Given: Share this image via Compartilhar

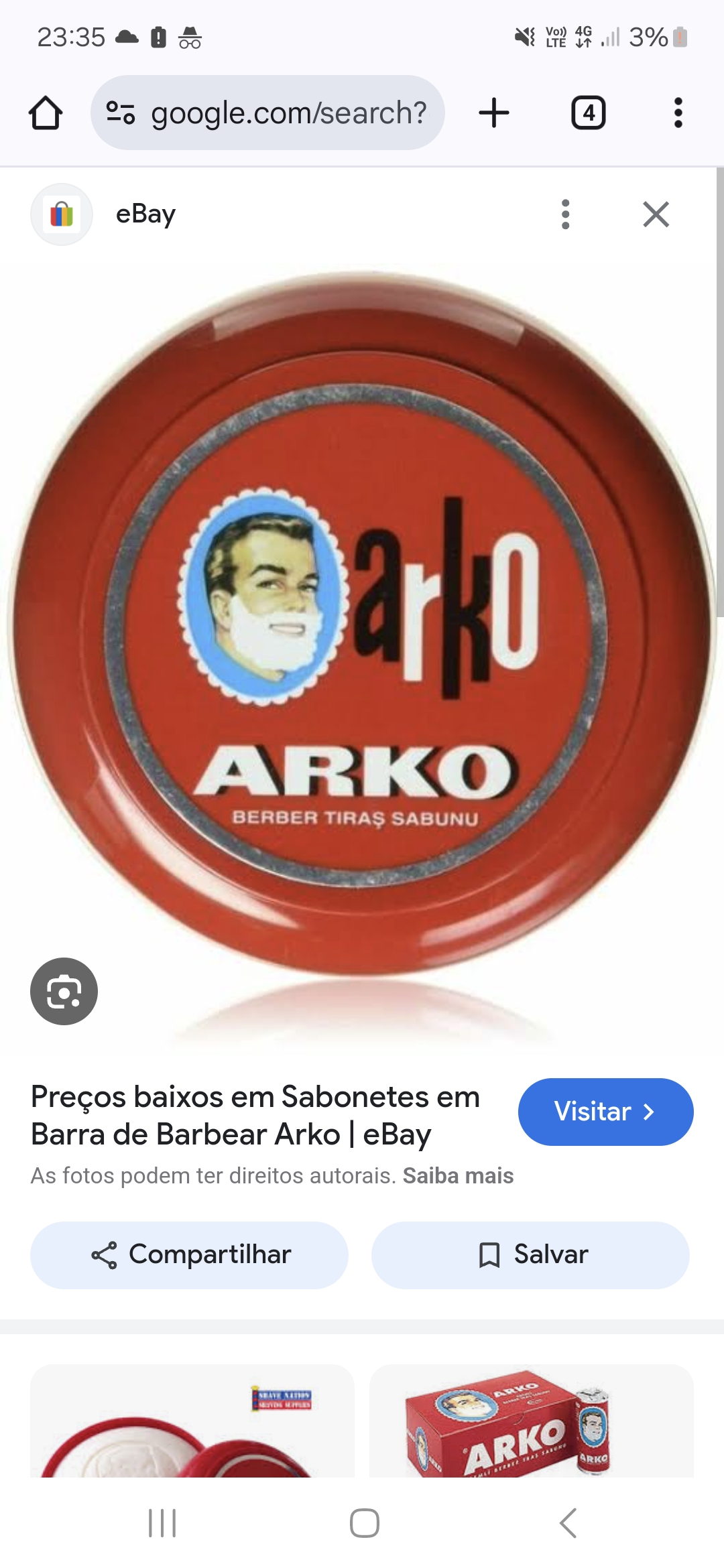Looking at the screenshot, I should (x=189, y=1254).
